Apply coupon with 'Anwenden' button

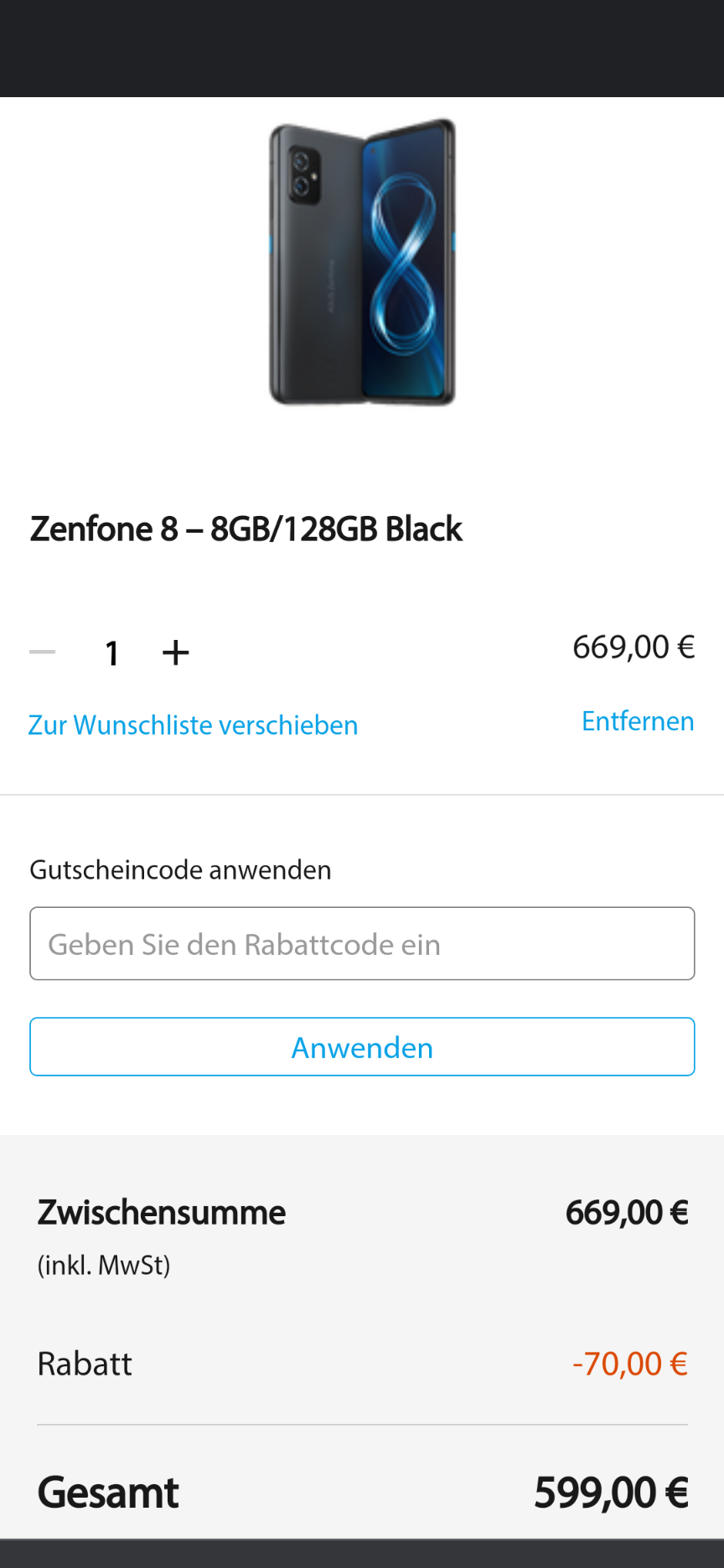tap(362, 1047)
